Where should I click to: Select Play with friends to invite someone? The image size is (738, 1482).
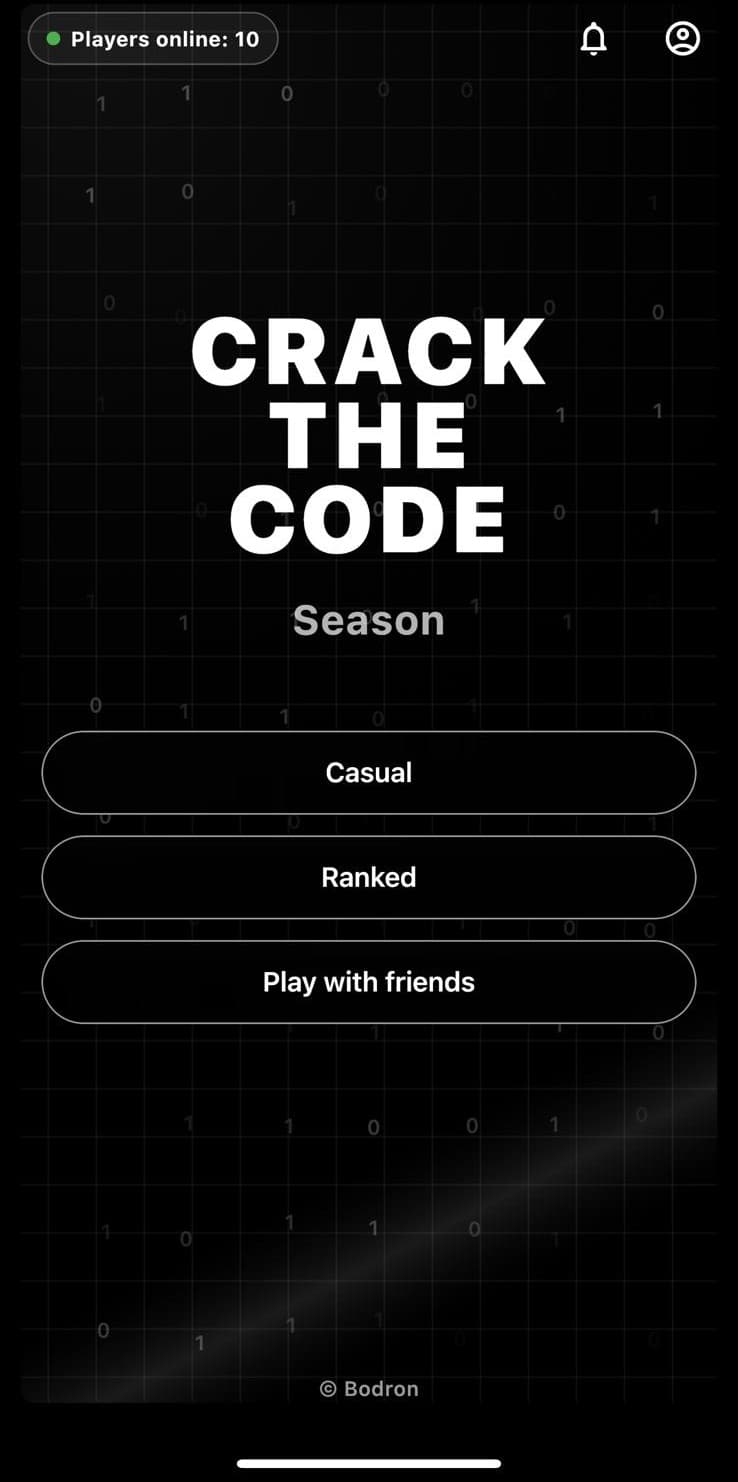pos(368,982)
